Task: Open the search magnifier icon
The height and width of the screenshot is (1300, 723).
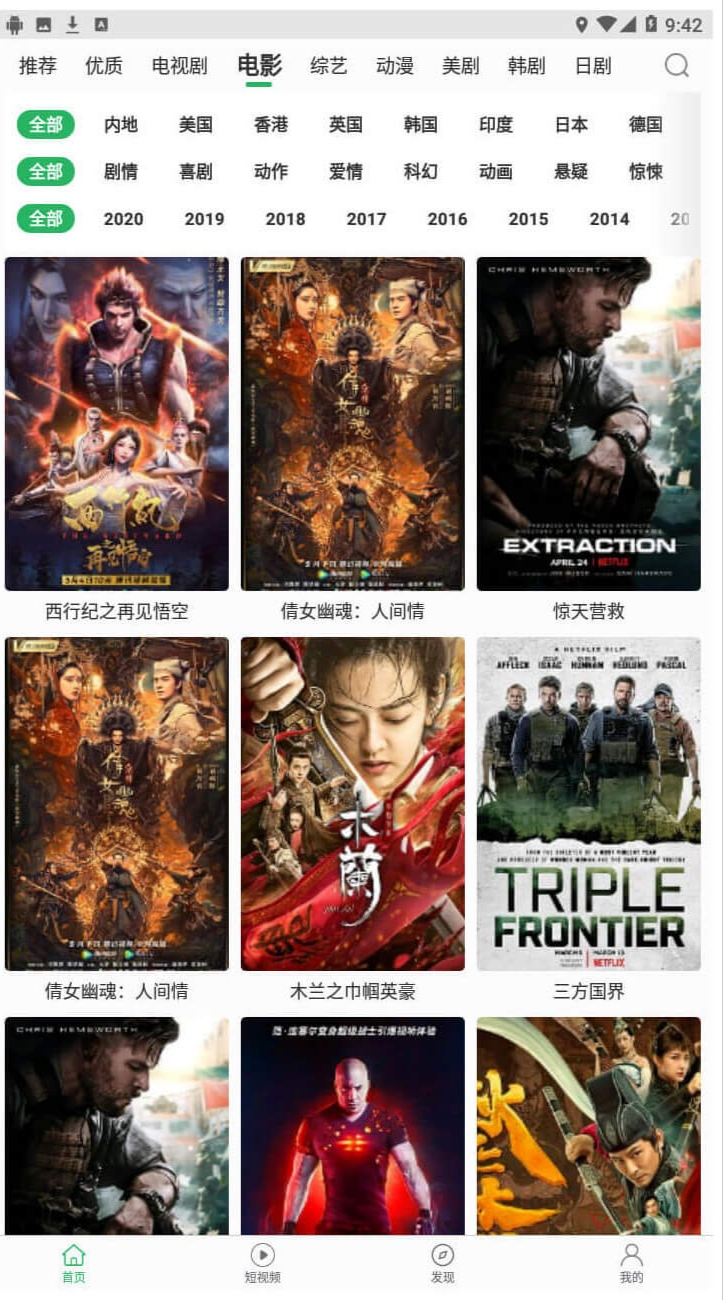Action: [677, 66]
